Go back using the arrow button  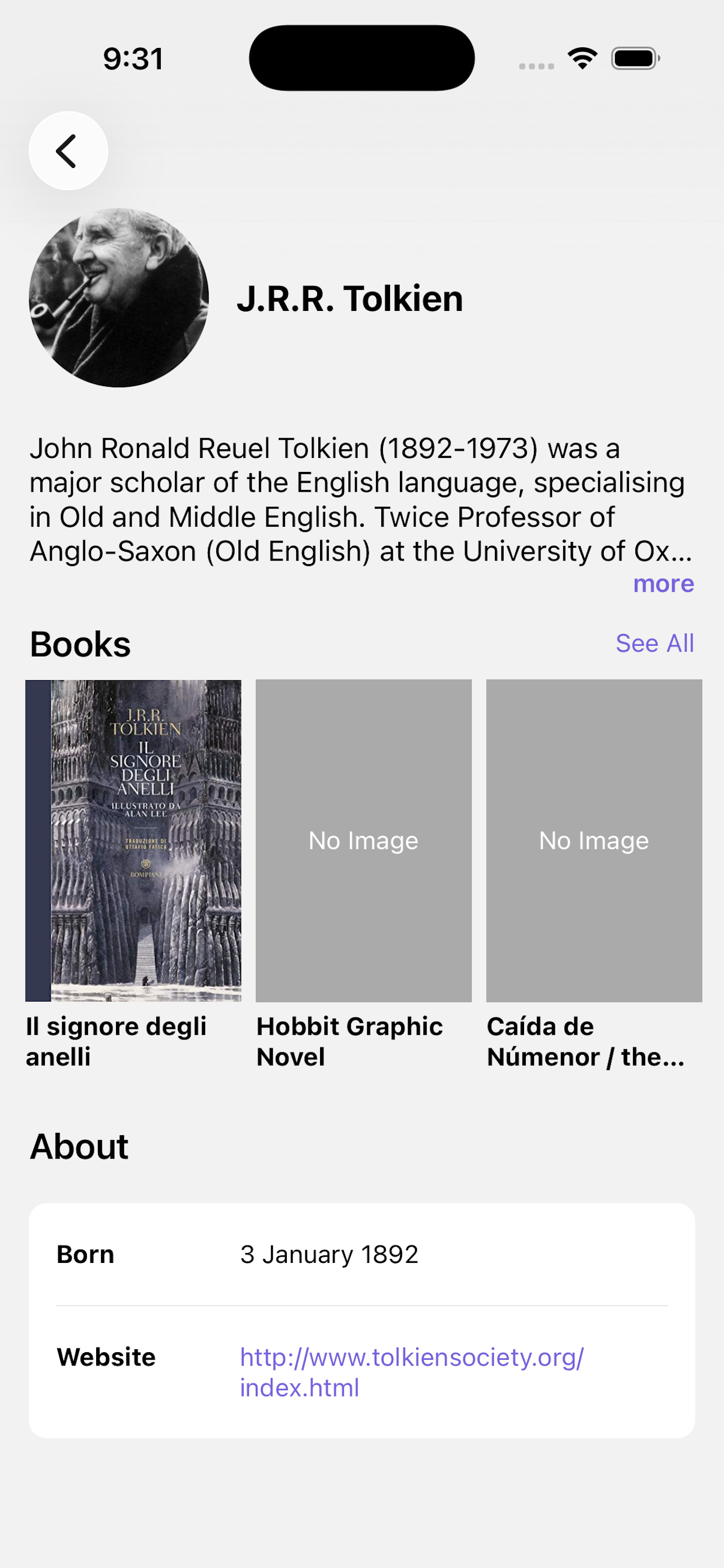(68, 150)
